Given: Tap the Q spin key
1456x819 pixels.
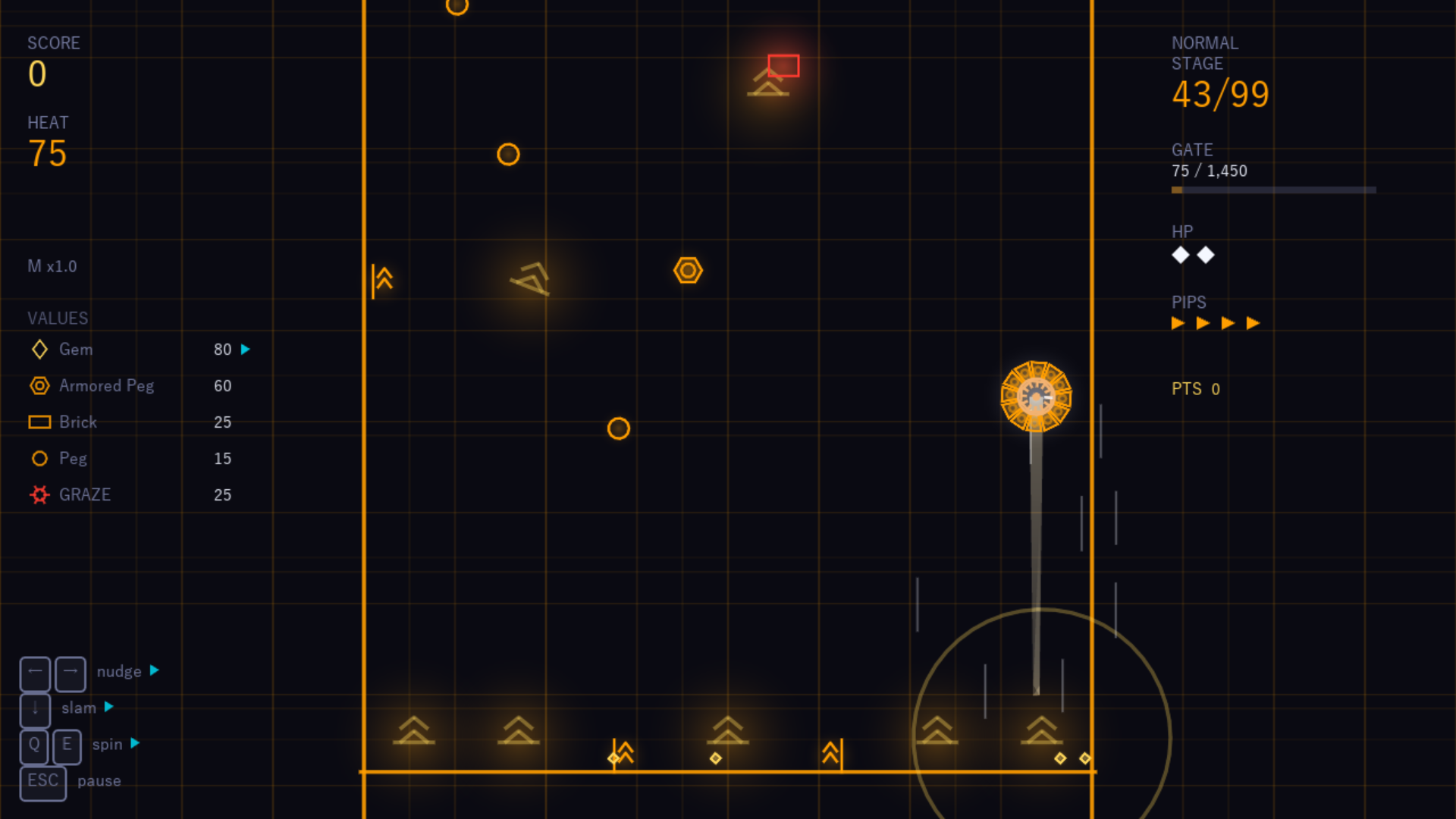Looking at the screenshot, I should click(34, 746).
